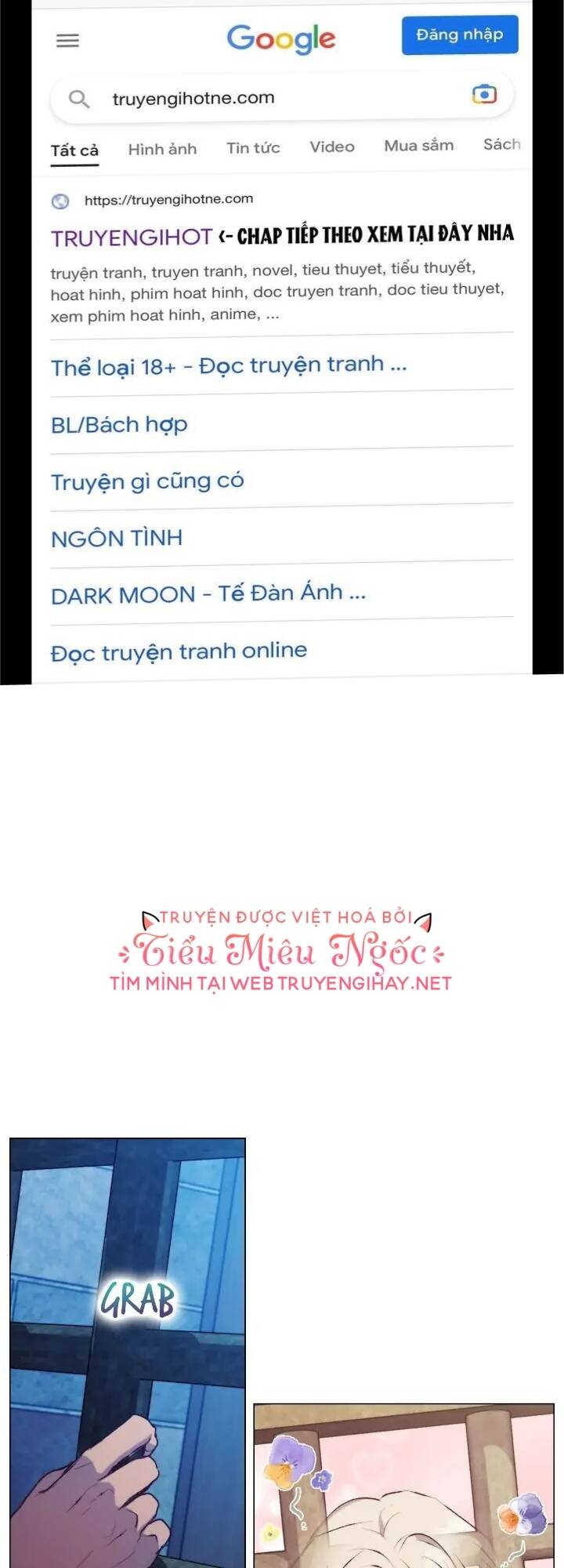Select the Tin tức tab
This screenshot has width=564, height=1568.
(x=253, y=147)
